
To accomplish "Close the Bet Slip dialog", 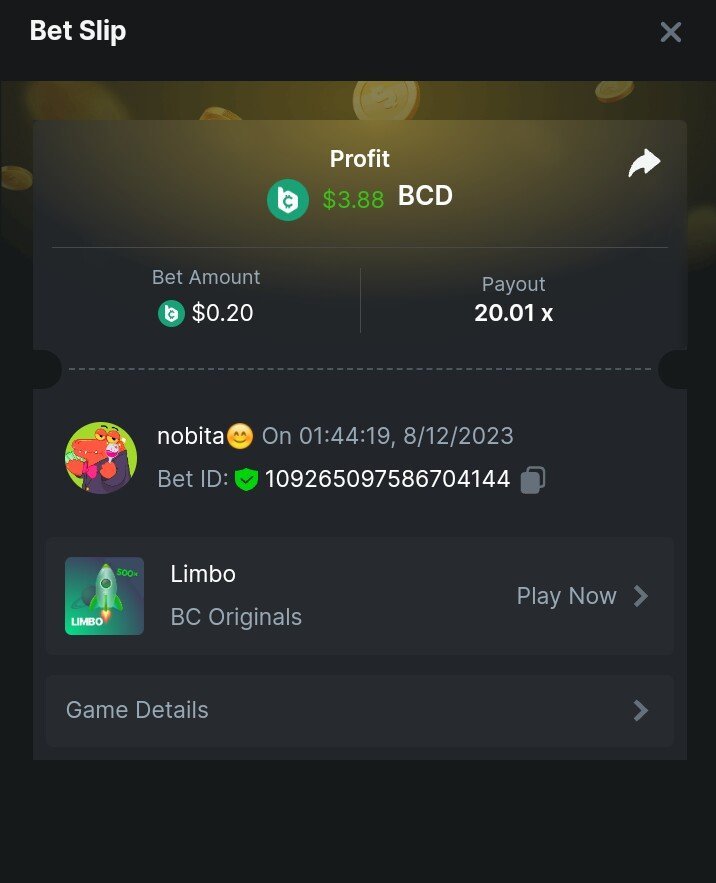I will click(670, 32).
